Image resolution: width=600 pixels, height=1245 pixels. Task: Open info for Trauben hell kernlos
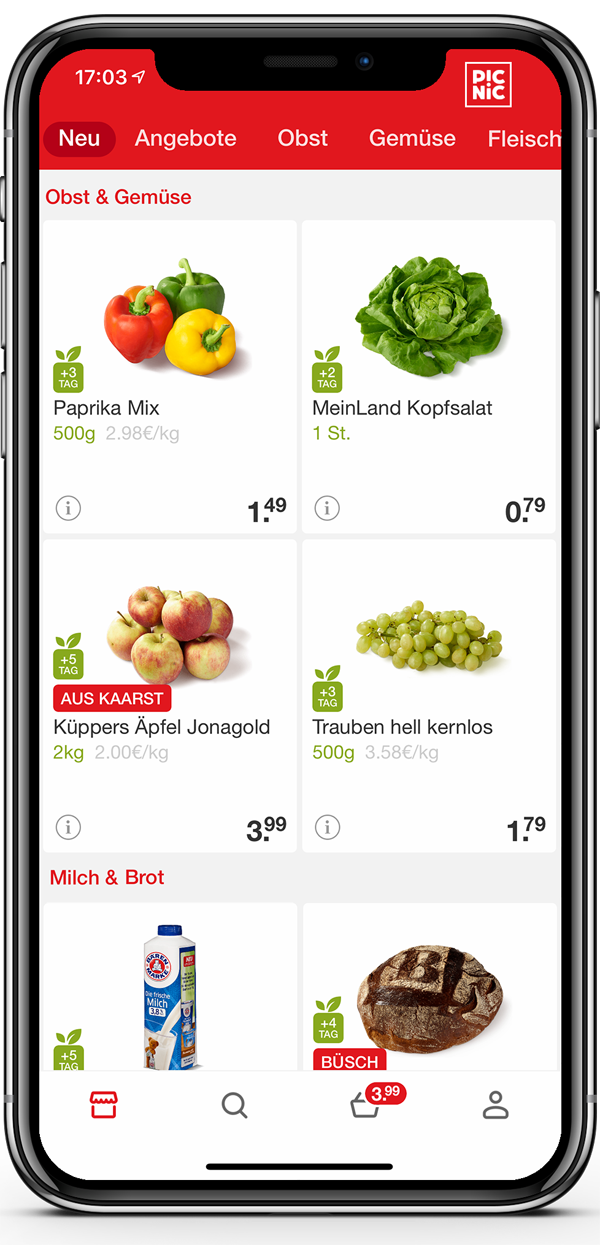point(327,827)
